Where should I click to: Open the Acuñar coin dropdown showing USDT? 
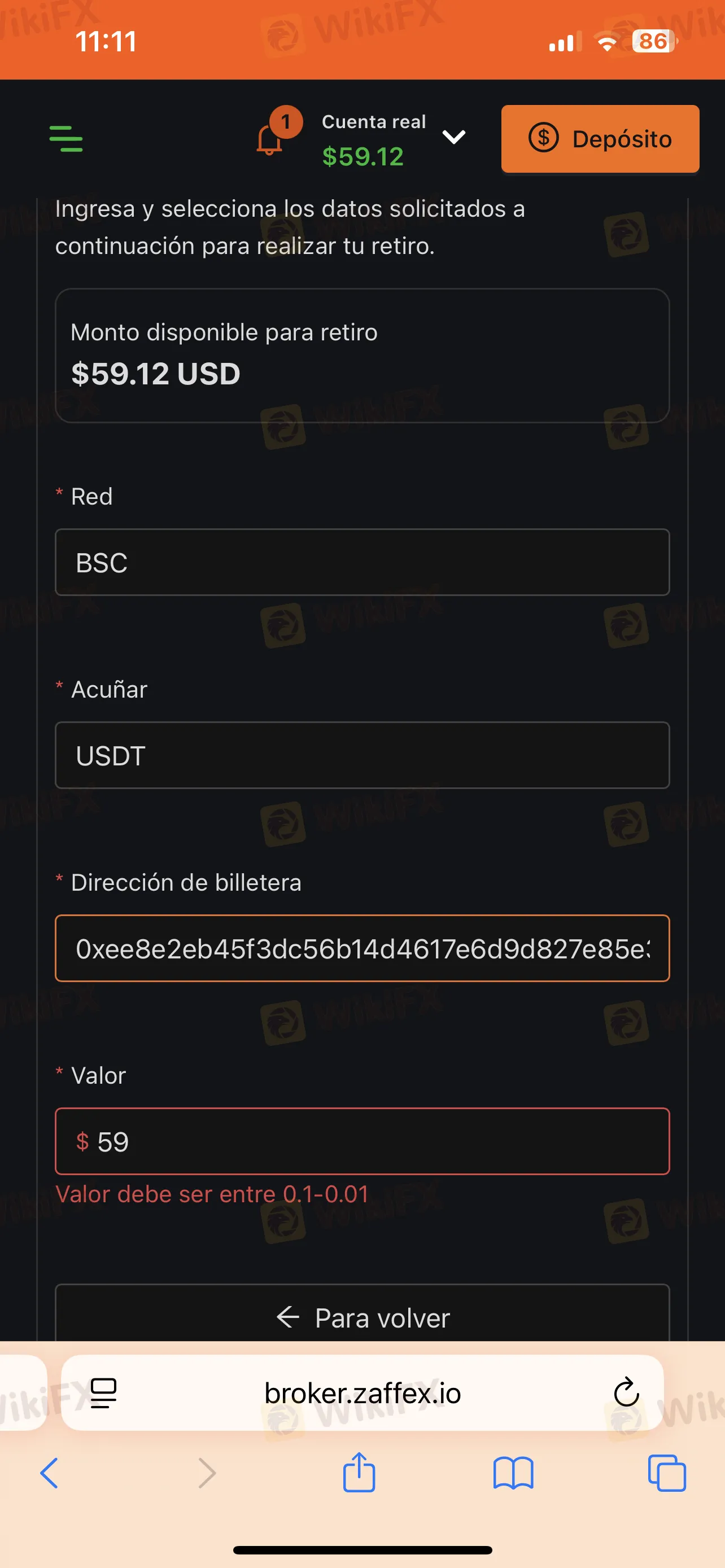362,755
